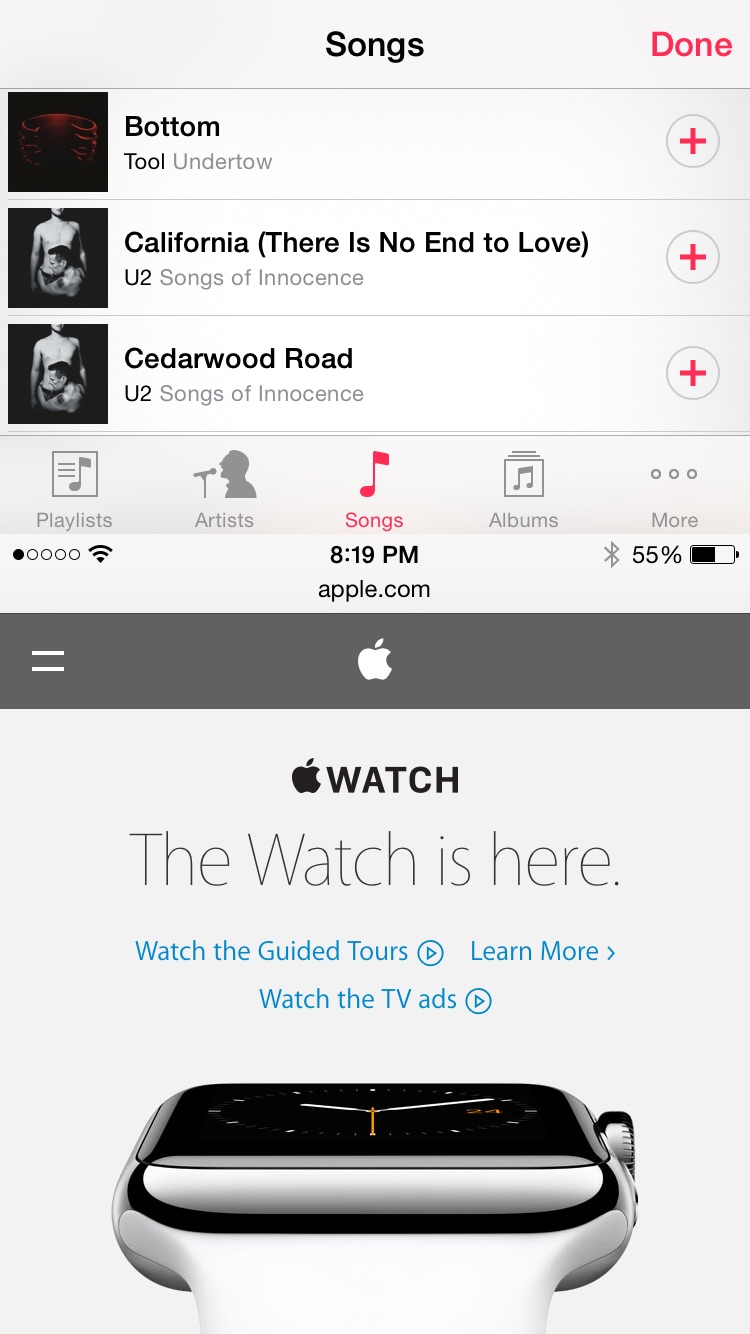The width and height of the screenshot is (750, 1334).
Task: Select the Songs tab
Action: pyautogui.click(x=374, y=489)
